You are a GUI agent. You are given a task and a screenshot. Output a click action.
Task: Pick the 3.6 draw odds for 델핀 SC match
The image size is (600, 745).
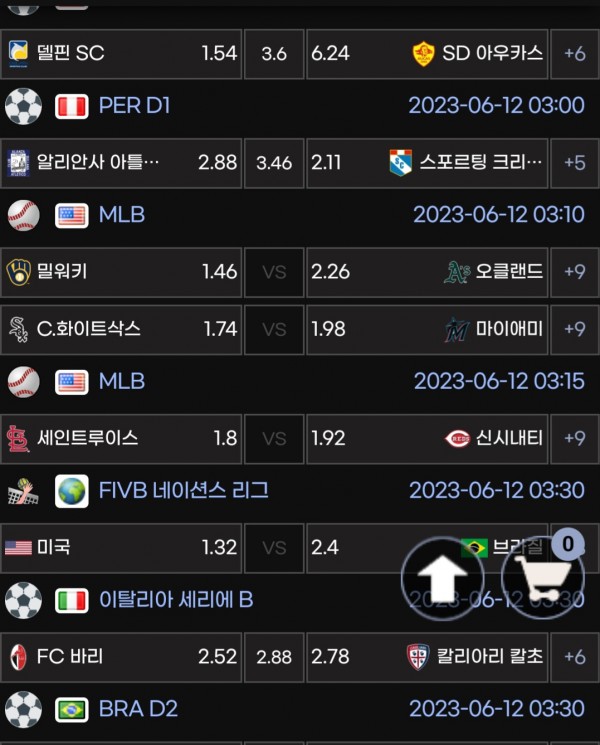click(x=274, y=53)
